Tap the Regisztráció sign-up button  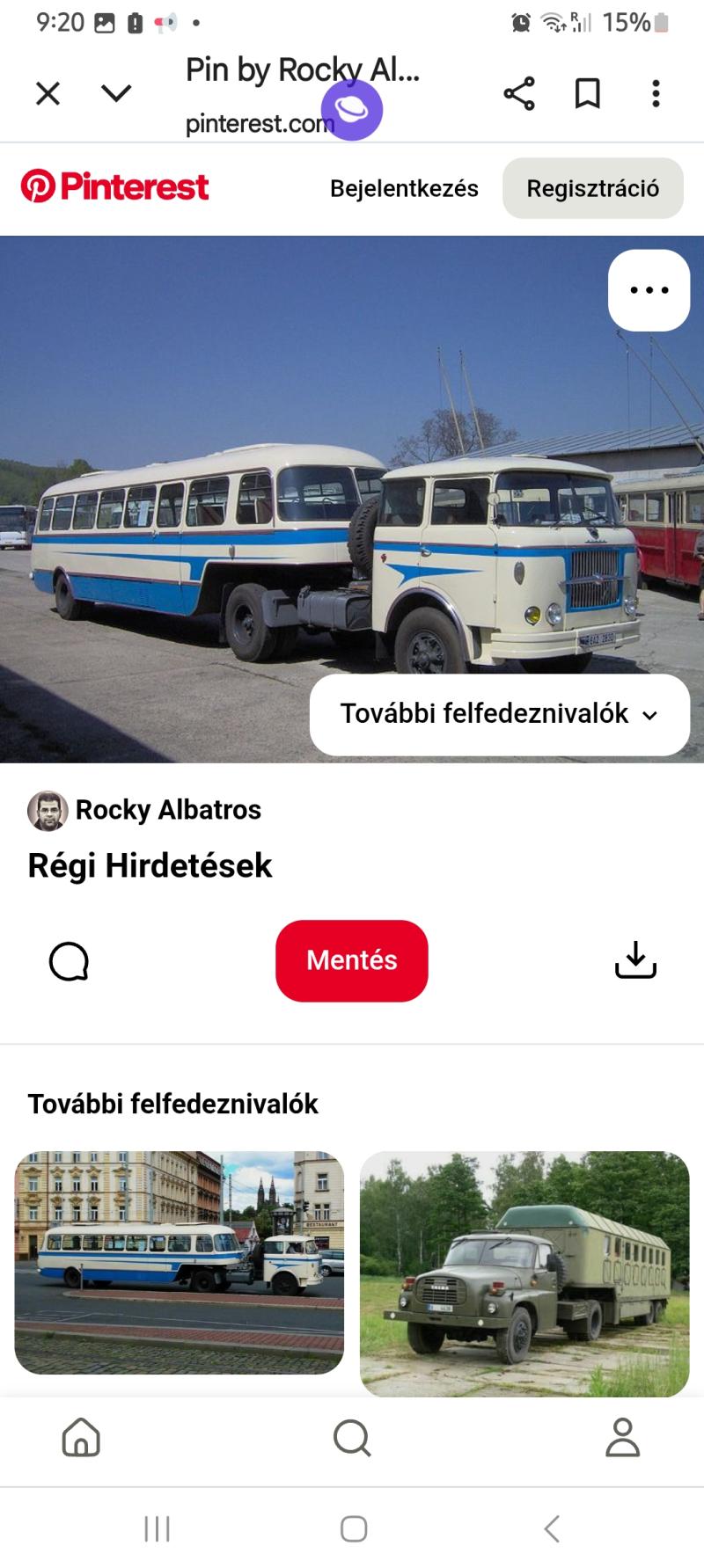click(x=593, y=188)
